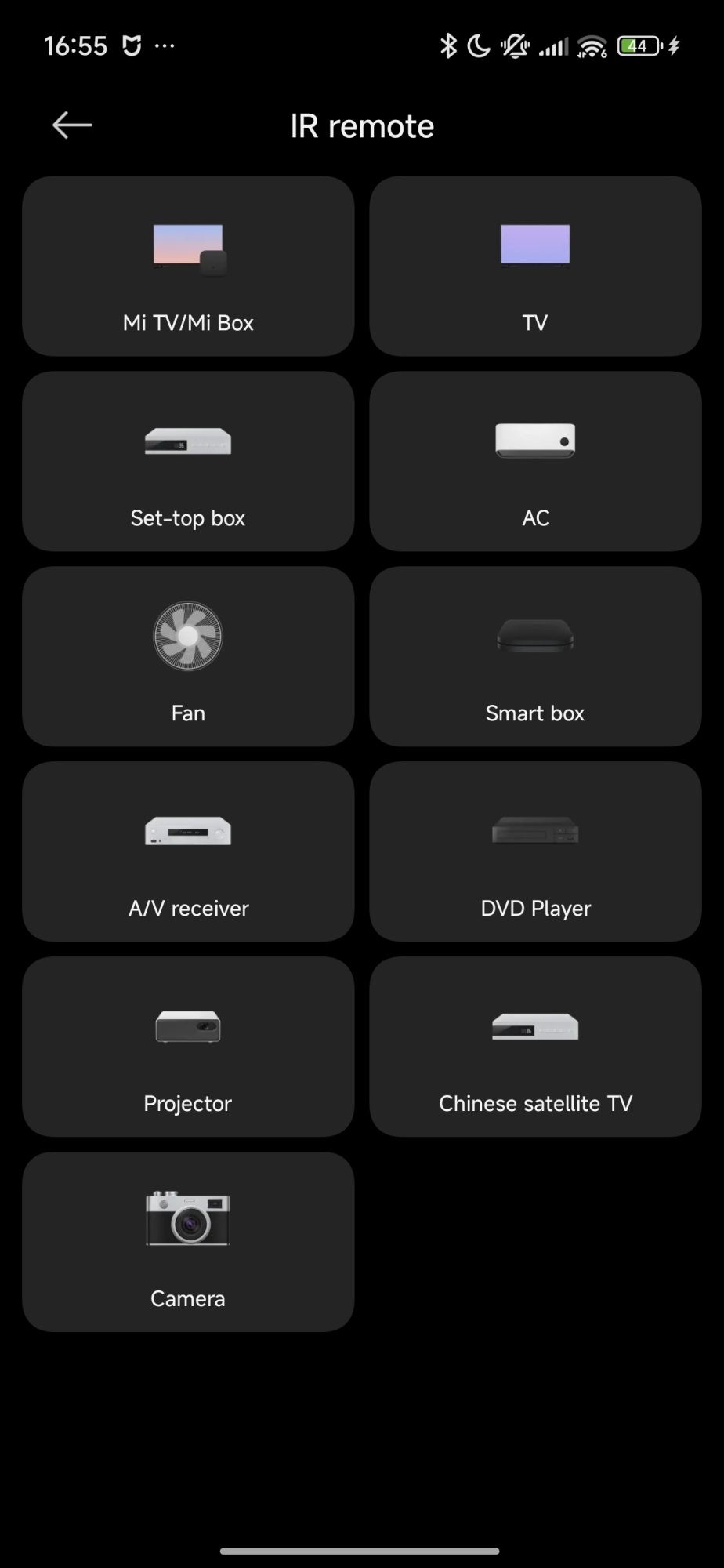Select DVD Player

(535, 852)
